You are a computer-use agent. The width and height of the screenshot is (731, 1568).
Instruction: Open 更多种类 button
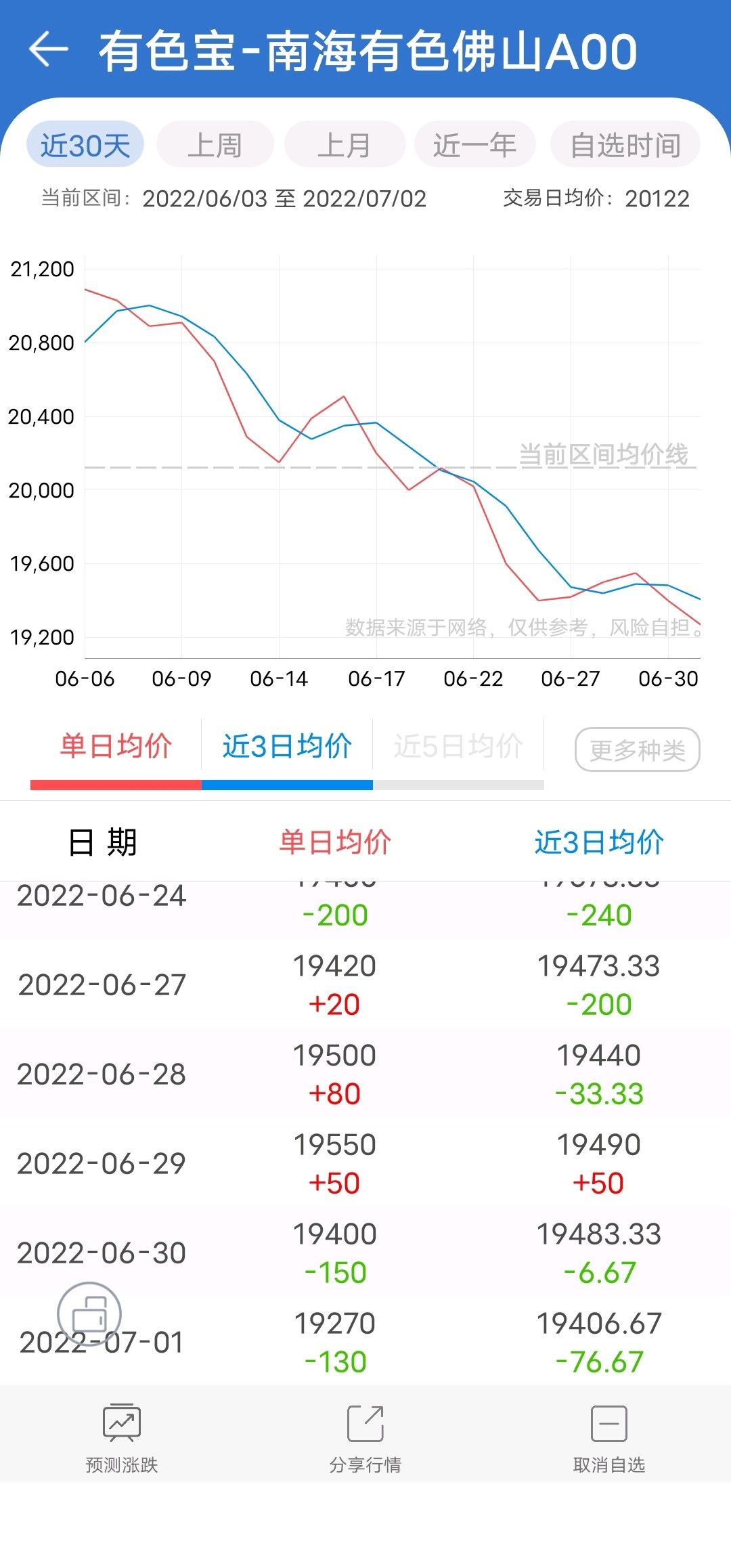click(638, 749)
